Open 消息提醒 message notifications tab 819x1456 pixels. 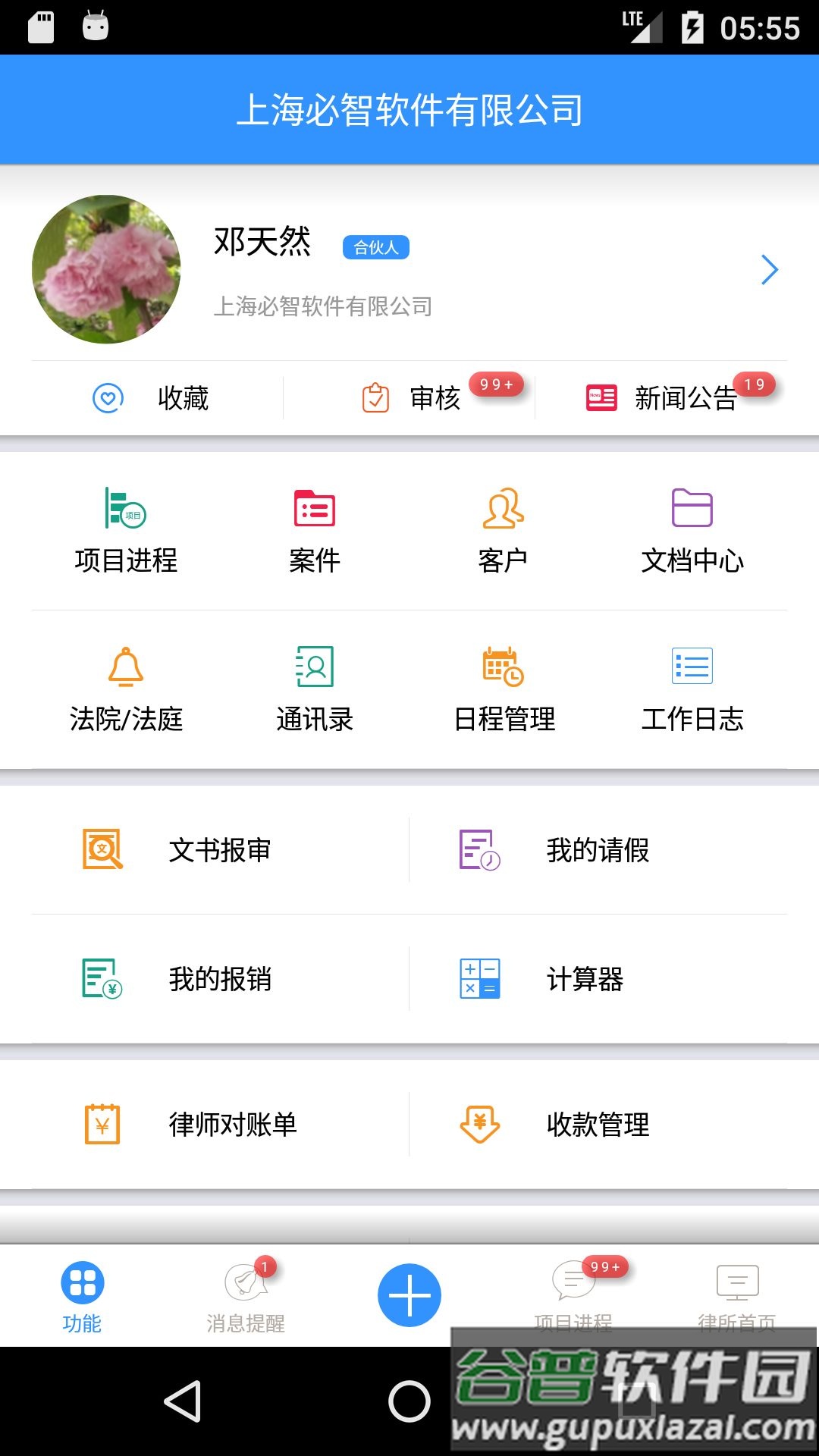click(x=245, y=1297)
